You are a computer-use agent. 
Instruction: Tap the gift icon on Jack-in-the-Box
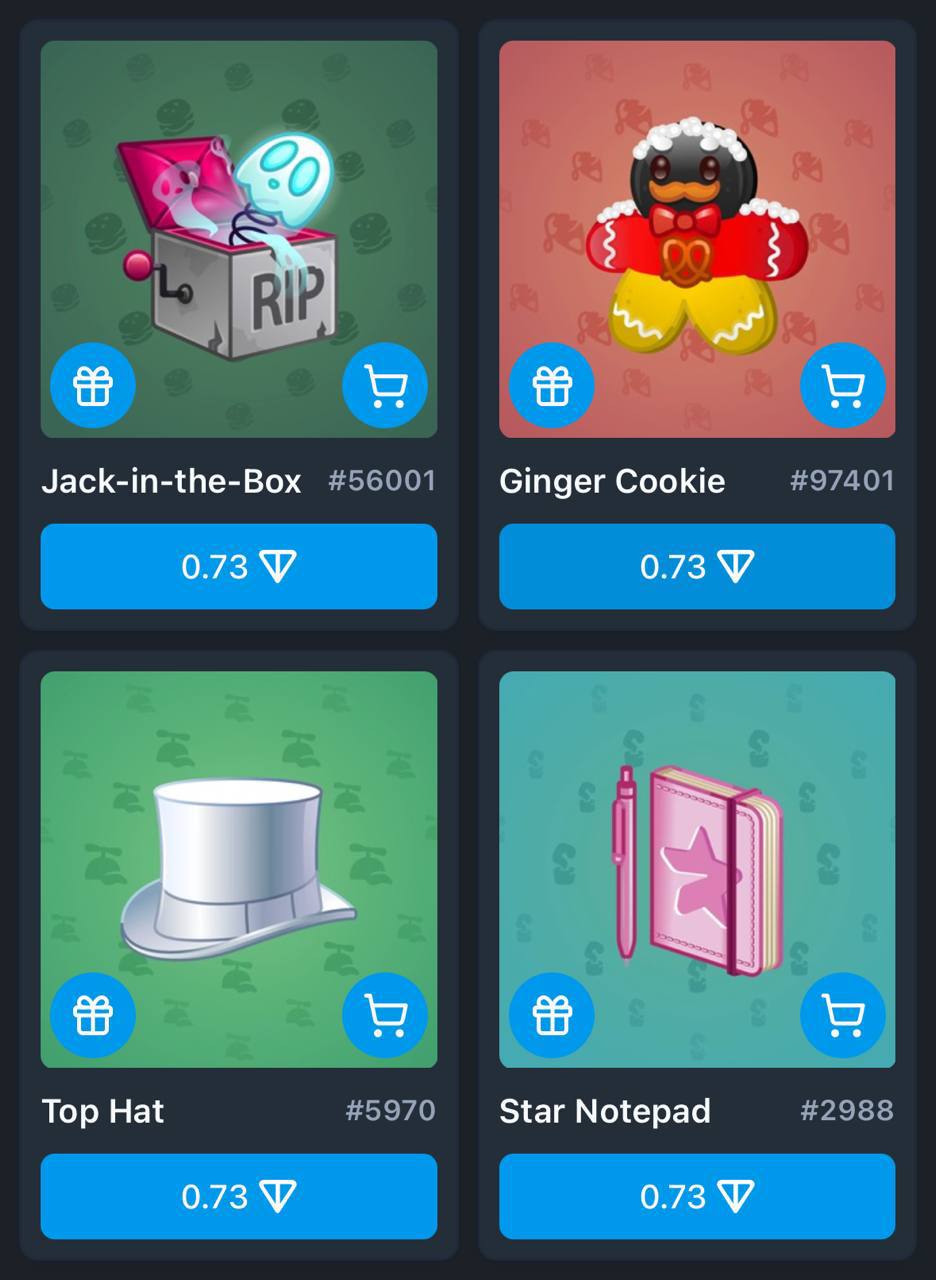coord(93,386)
